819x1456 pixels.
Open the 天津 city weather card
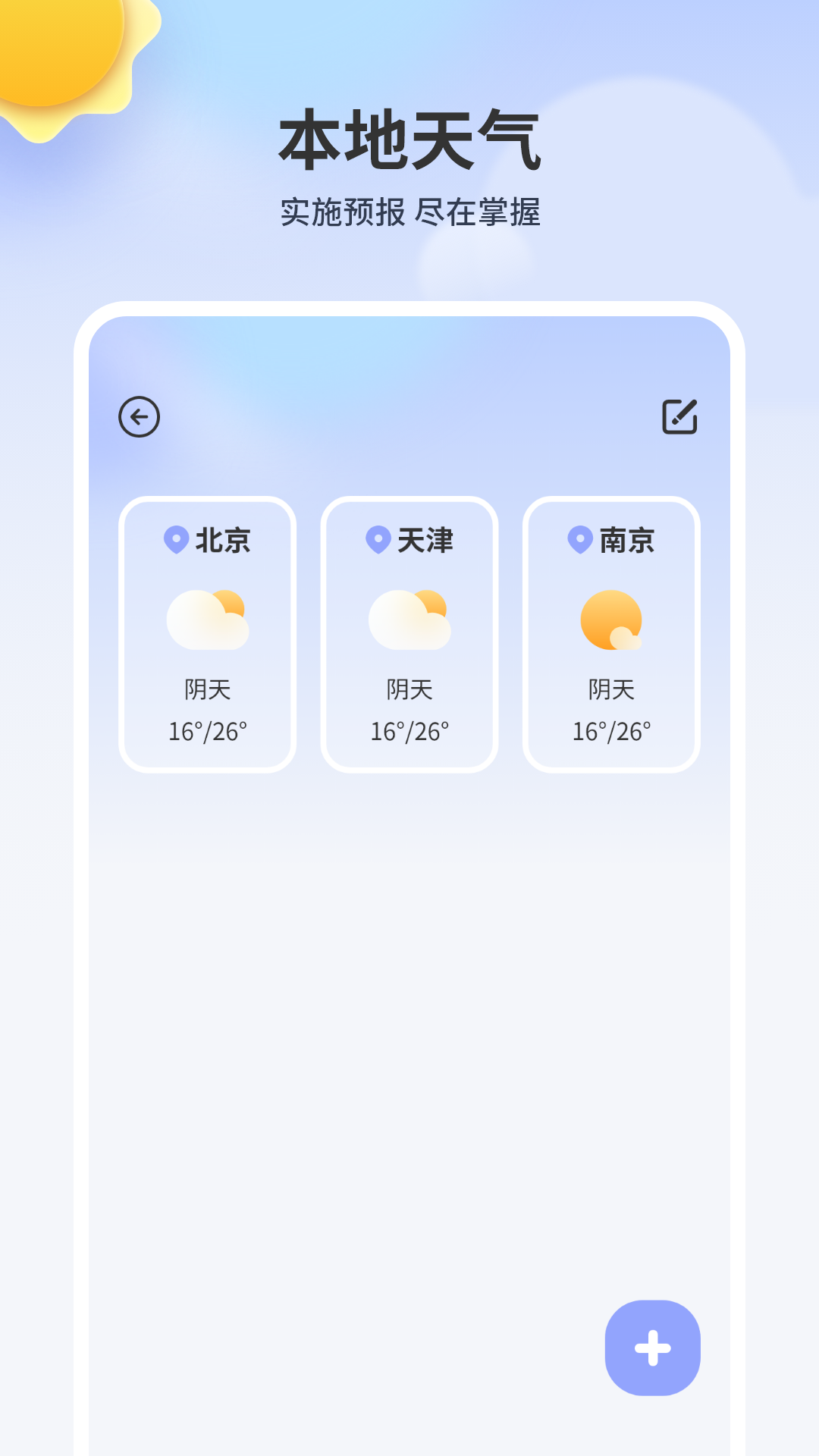pos(409,633)
